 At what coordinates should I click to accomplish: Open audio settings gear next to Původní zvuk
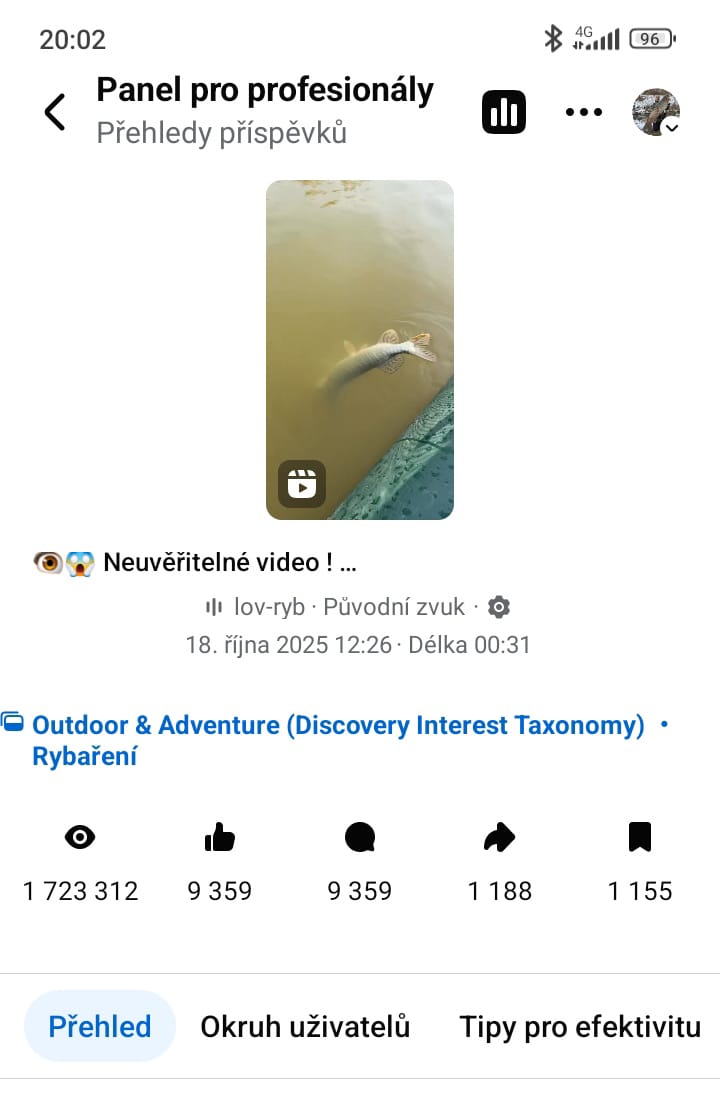499,607
